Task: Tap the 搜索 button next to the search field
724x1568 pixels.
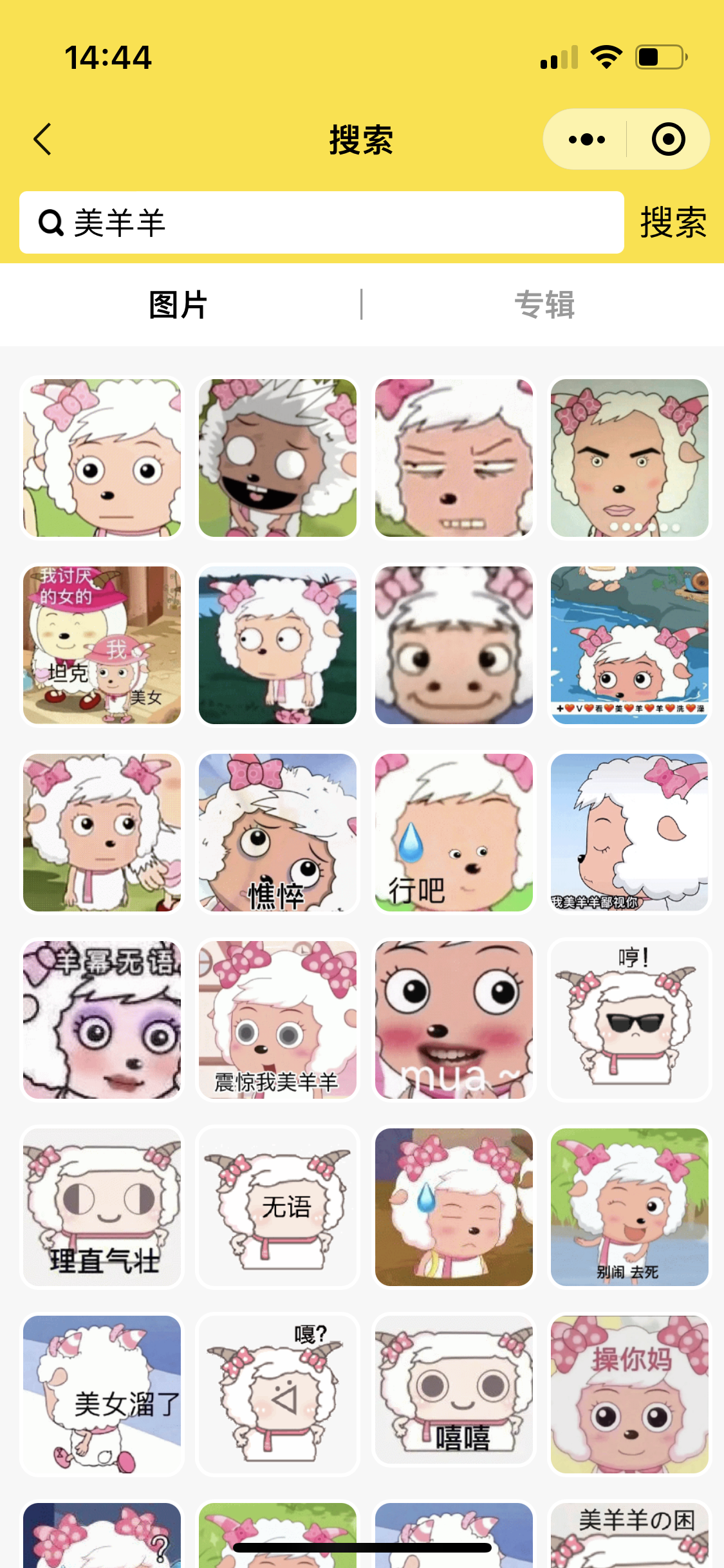Action: (x=673, y=223)
